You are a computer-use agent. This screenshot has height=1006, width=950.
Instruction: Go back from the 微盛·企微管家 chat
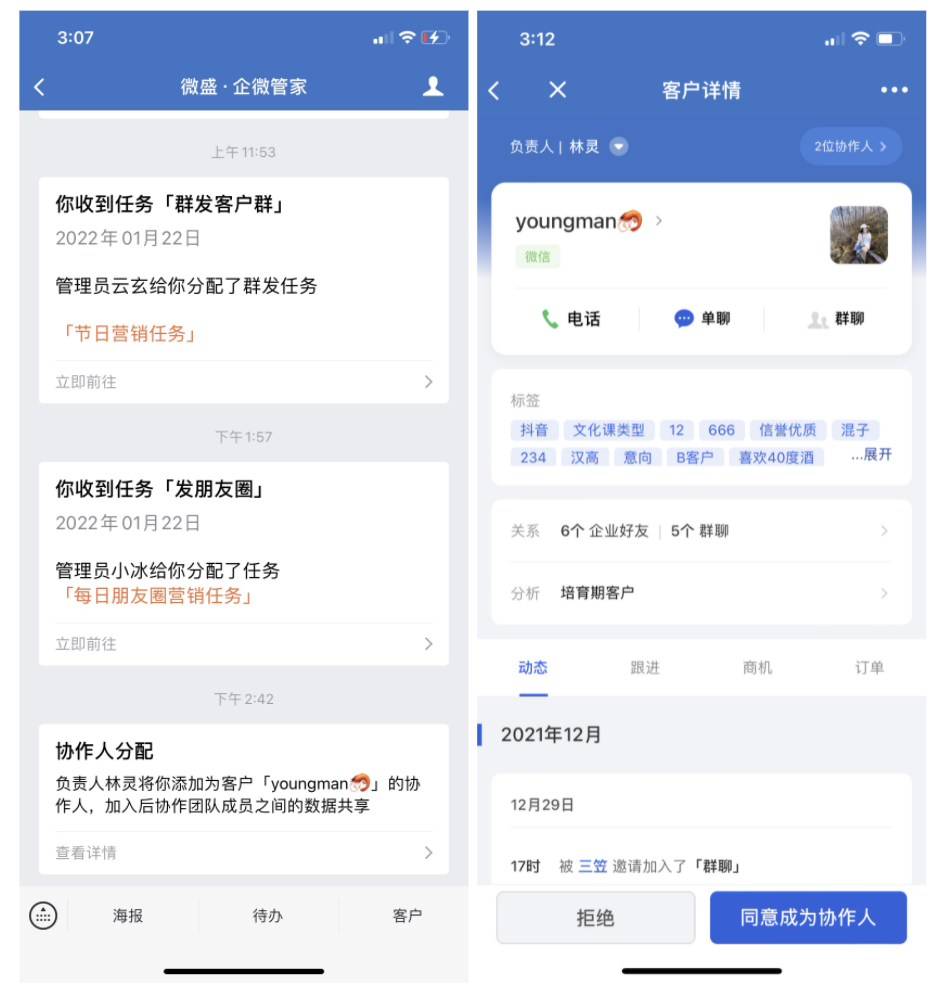(x=40, y=87)
